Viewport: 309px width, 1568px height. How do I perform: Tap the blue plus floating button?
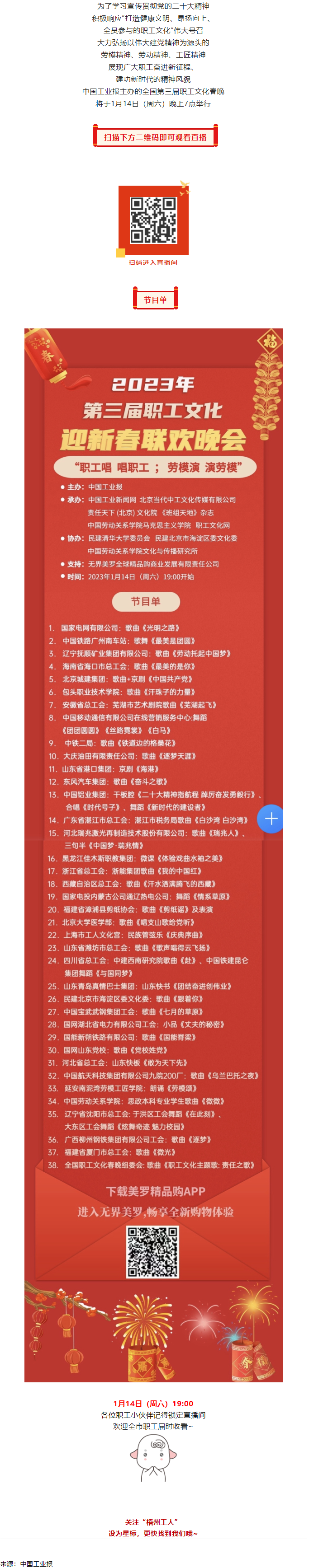click(271, 819)
